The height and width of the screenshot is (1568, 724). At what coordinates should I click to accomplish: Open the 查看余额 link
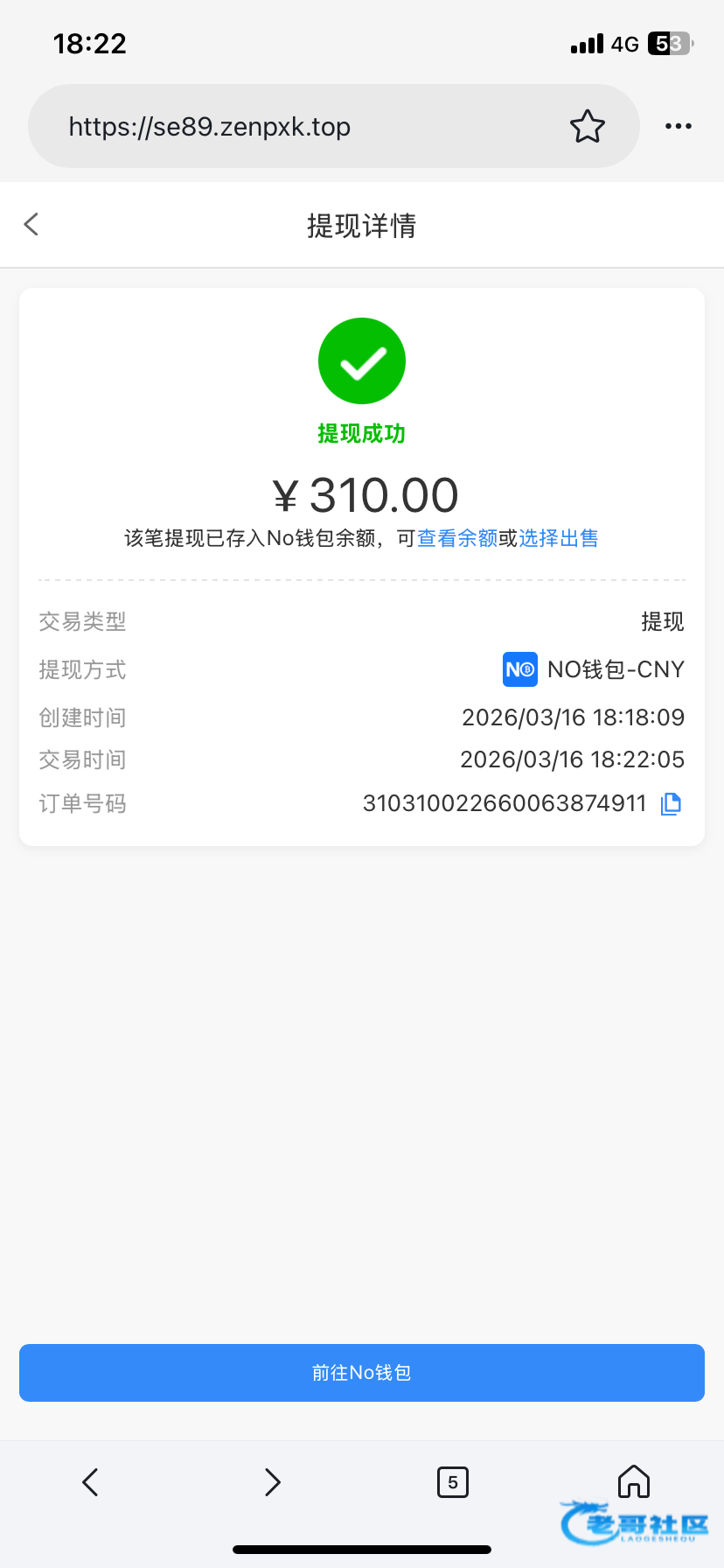pyautogui.click(x=457, y=538)
